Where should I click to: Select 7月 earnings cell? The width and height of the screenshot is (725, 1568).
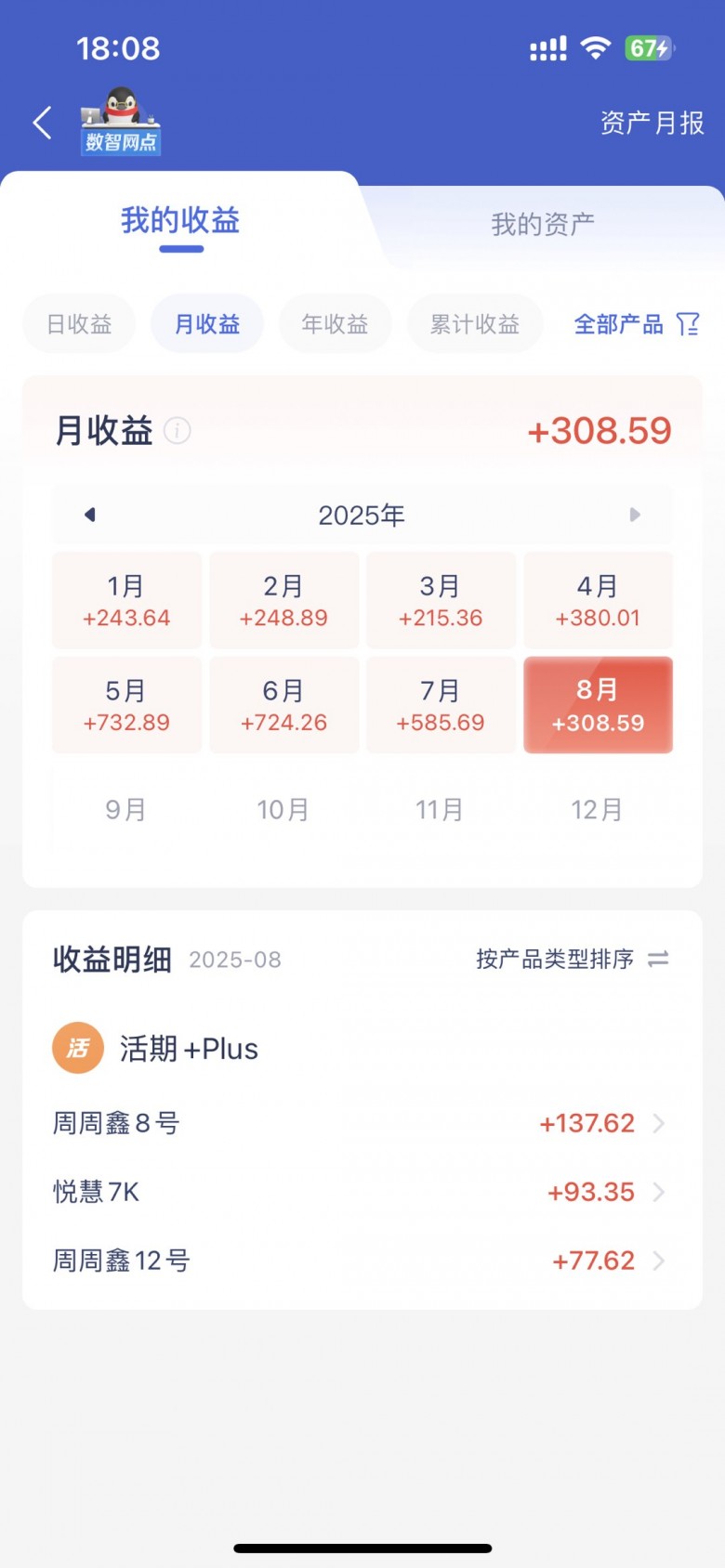[x=441, y=705]
